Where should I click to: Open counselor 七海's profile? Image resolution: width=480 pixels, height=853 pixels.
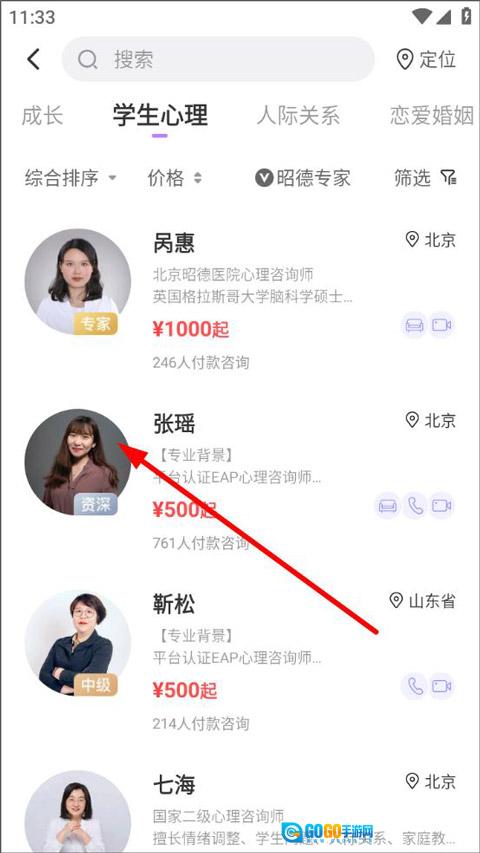[x=240, y=809]
